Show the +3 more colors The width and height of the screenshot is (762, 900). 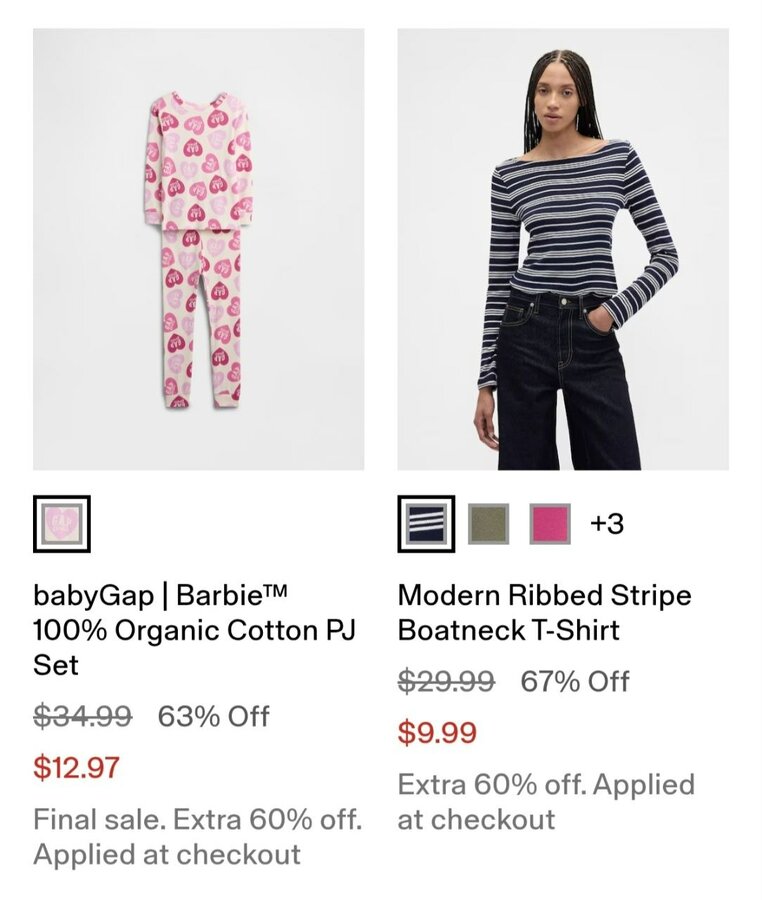[606, 523]
